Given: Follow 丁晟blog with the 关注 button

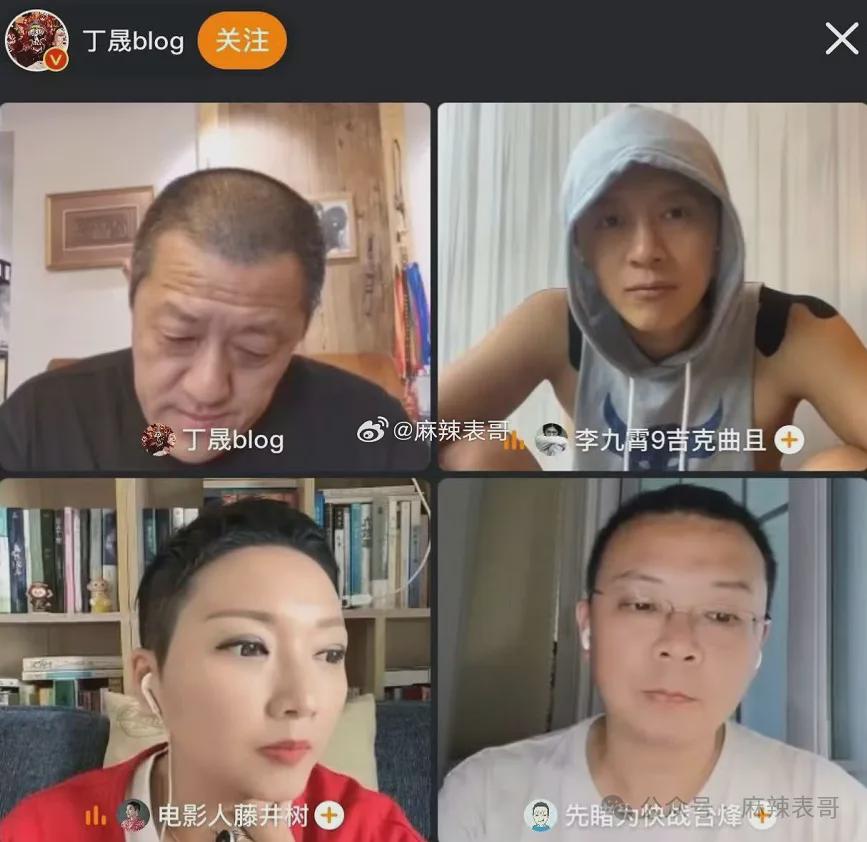Looking at the screenshot, I should click(x=242, y=40).
